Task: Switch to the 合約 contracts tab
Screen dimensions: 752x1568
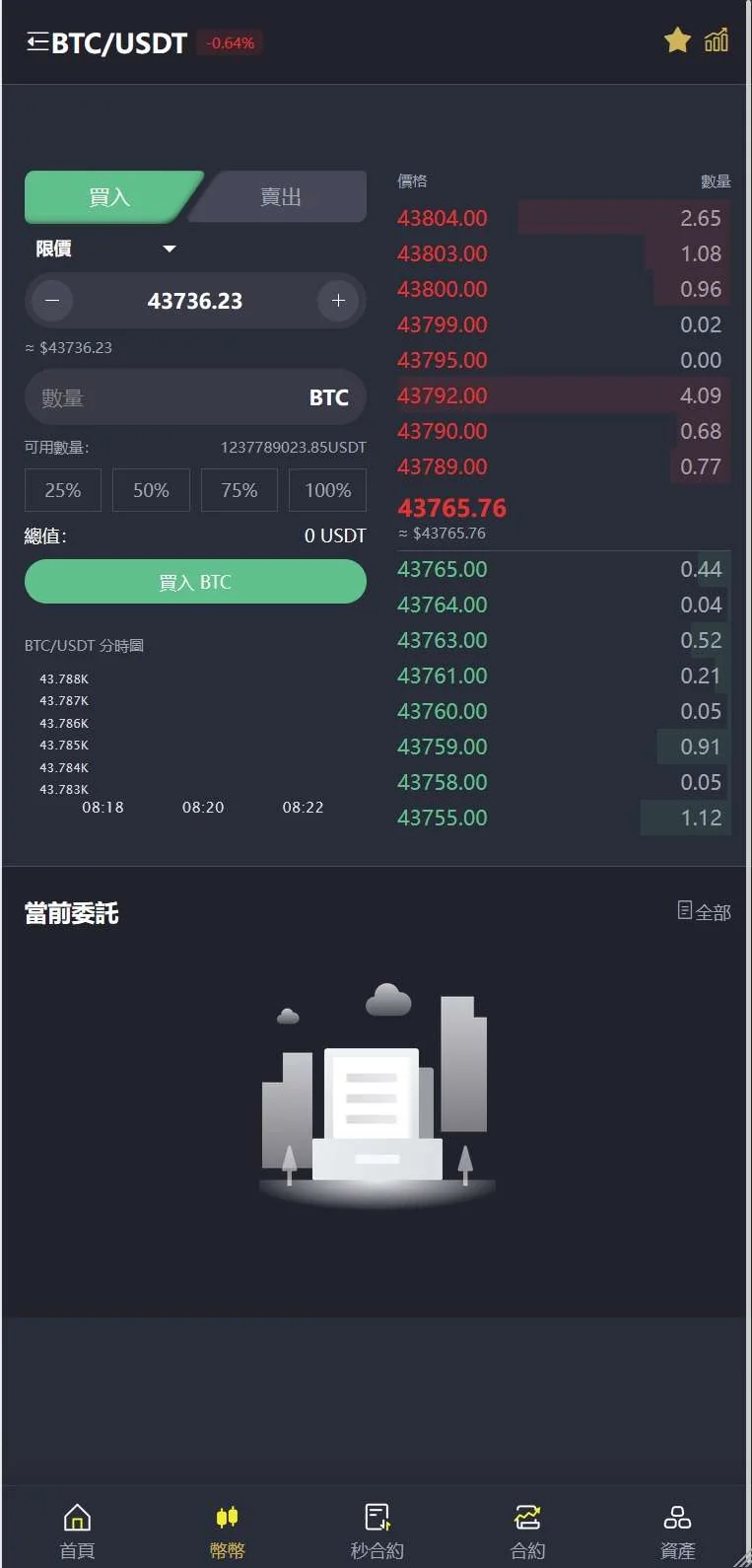Action: tap(527, 1530)
